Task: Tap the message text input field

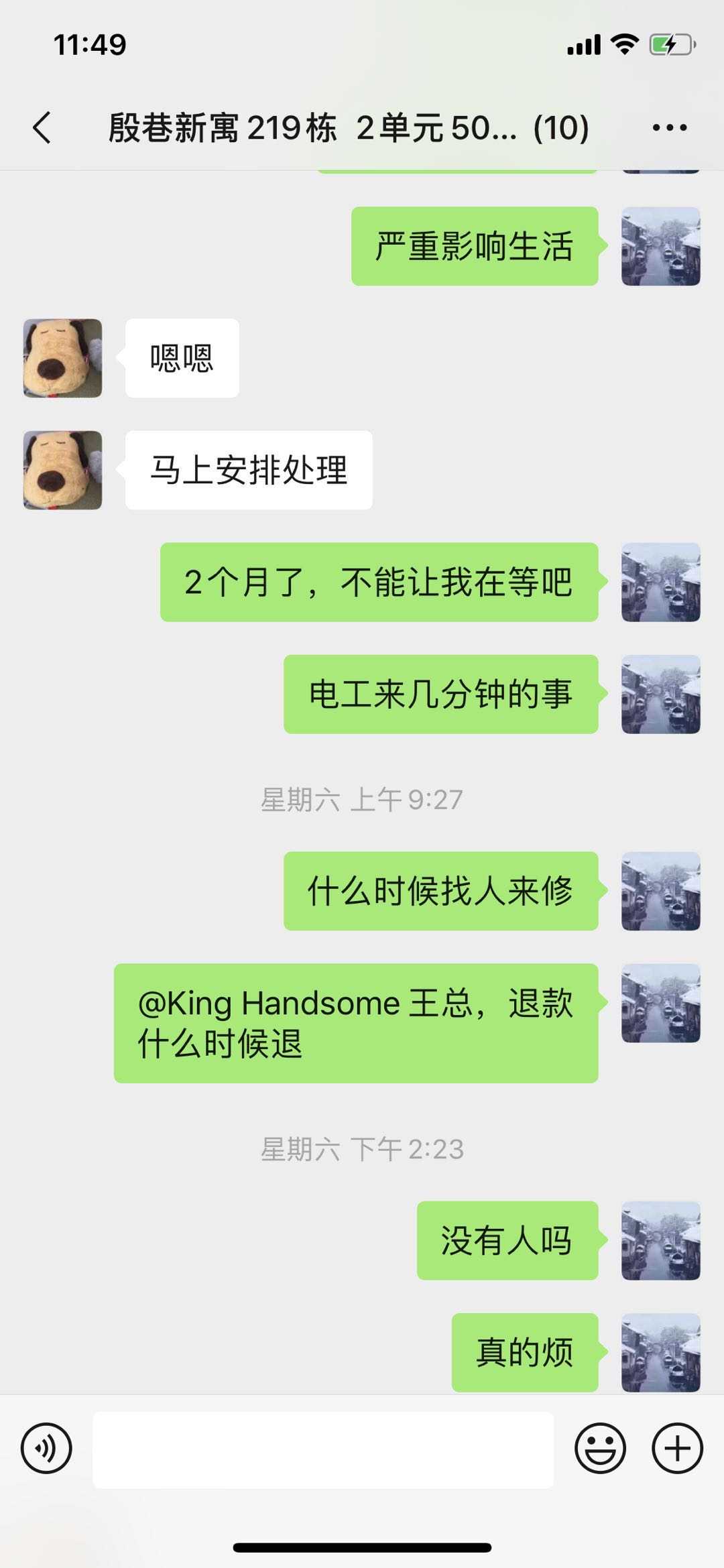Action: 323,1449
